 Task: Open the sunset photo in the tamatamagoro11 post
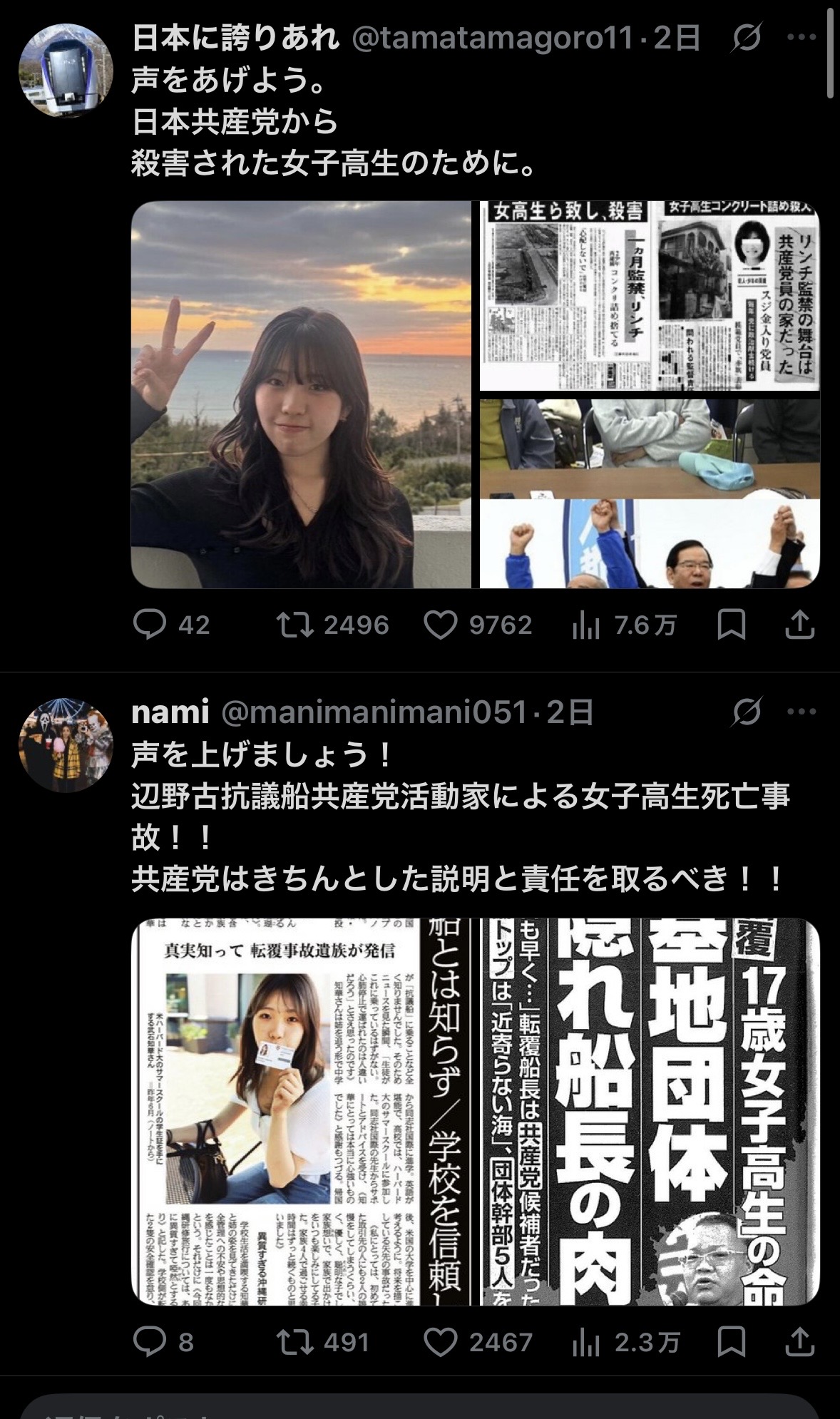(301, 394)
